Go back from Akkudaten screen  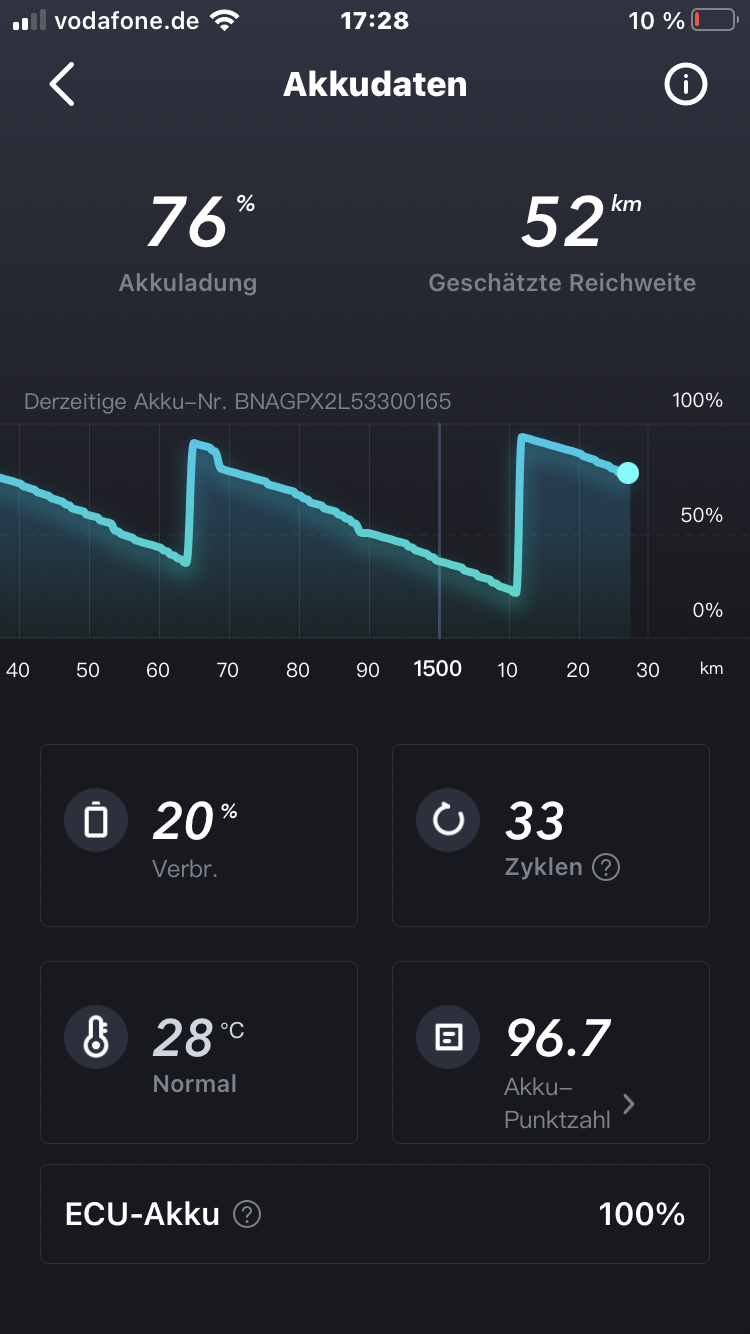click(x=62, y=85)
